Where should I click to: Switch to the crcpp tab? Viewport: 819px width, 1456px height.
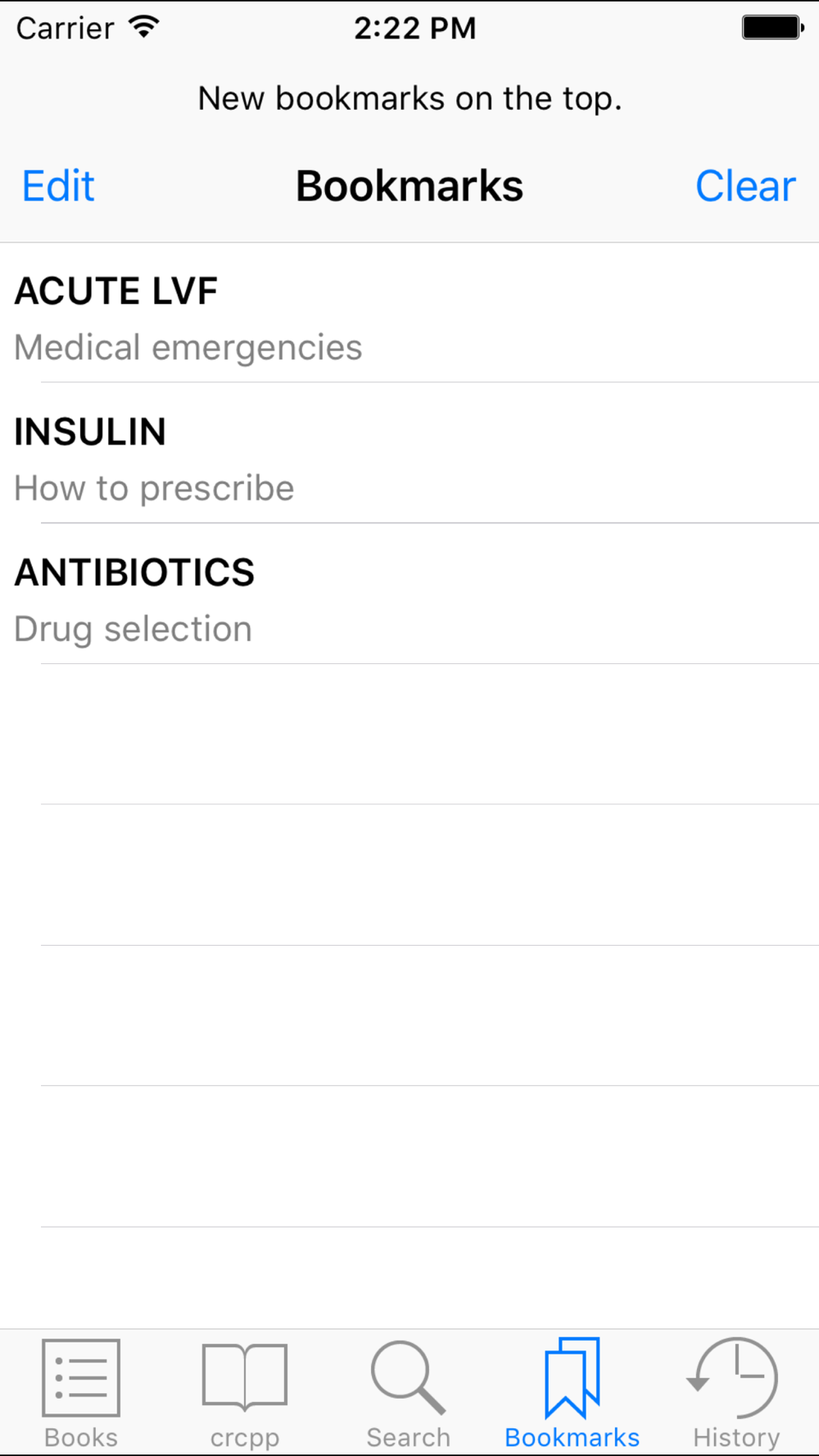click(x=245, y=1393)
